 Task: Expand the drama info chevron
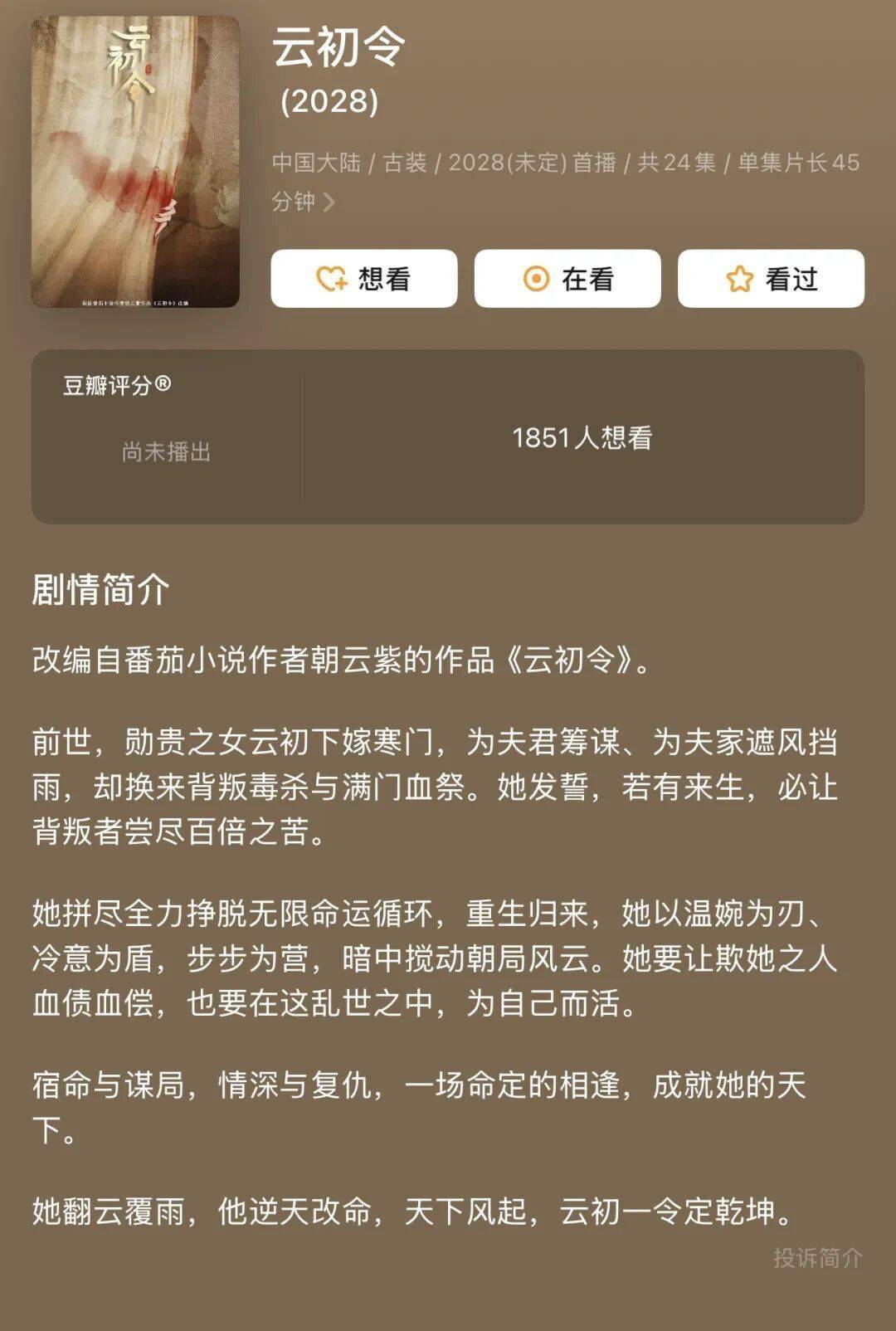(x=329, y=202)
